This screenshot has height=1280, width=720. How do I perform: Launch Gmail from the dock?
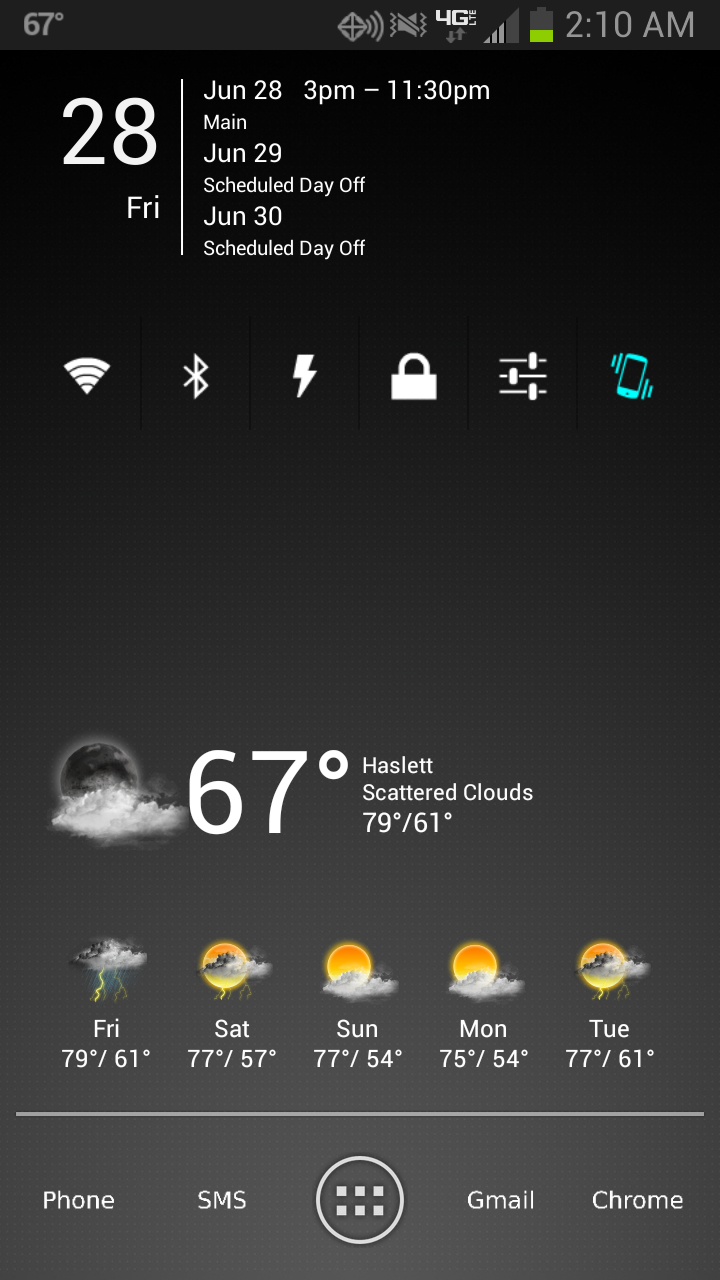pyautogui.click(x=501, y=1200)
